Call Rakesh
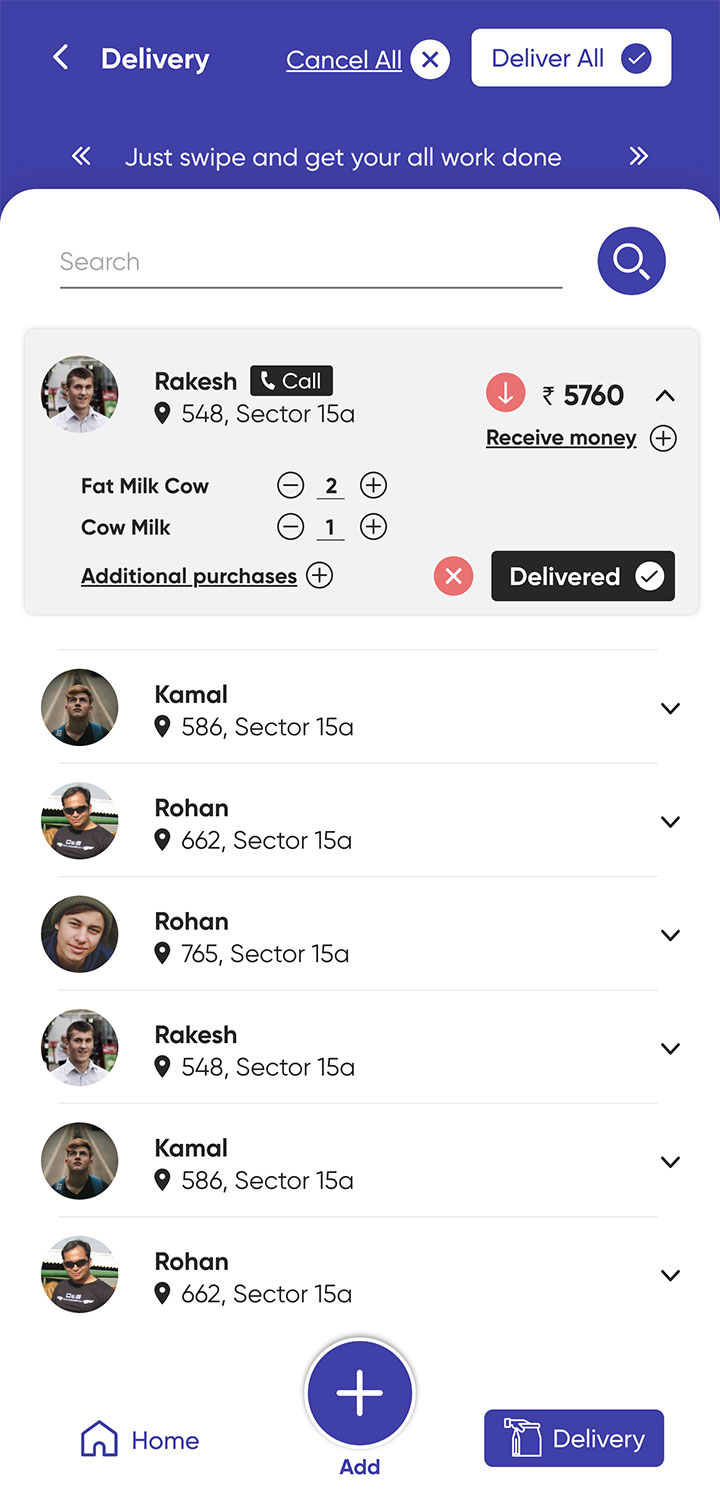Image resolution: width=720 pixels, height=1494 pixels. (x=291, y=381)
